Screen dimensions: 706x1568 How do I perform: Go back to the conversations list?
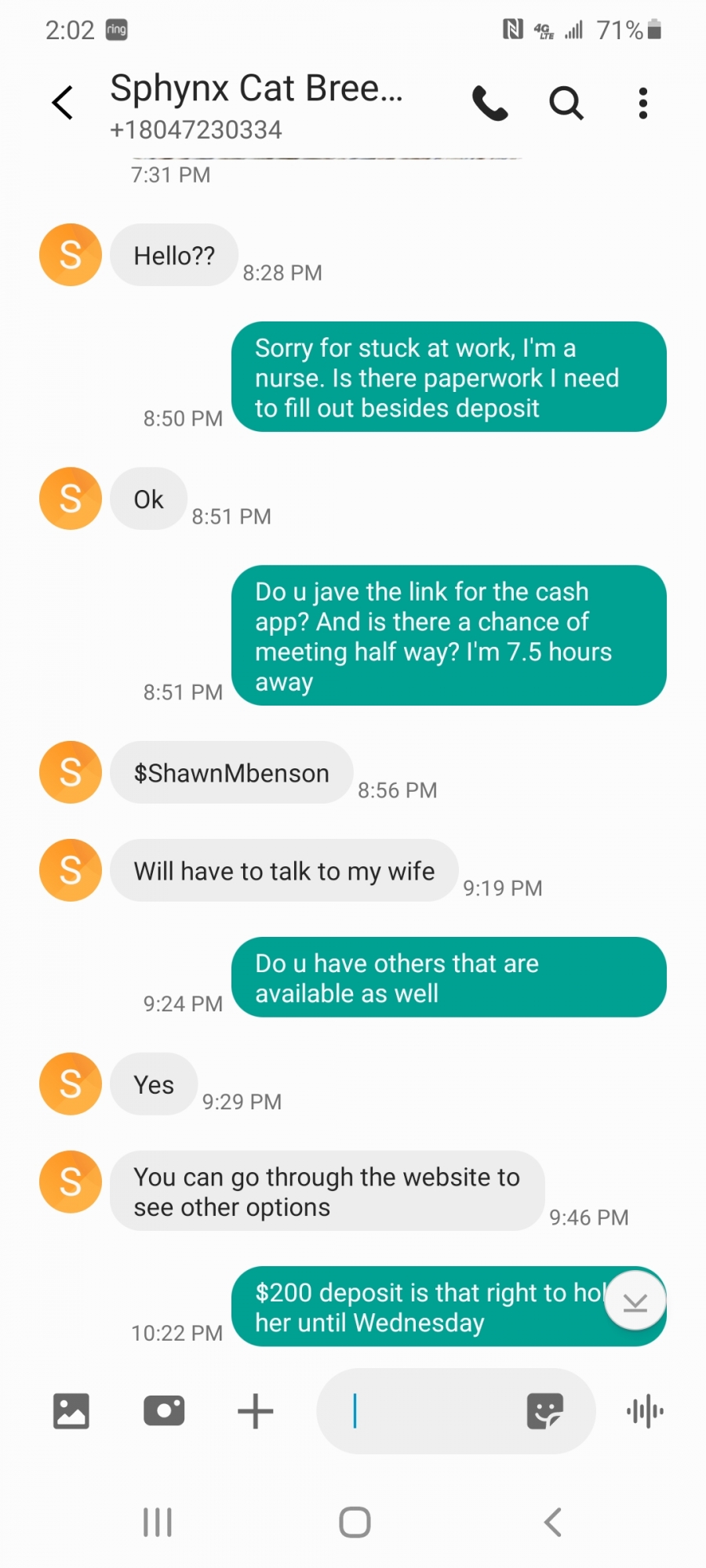pos(63,103)
